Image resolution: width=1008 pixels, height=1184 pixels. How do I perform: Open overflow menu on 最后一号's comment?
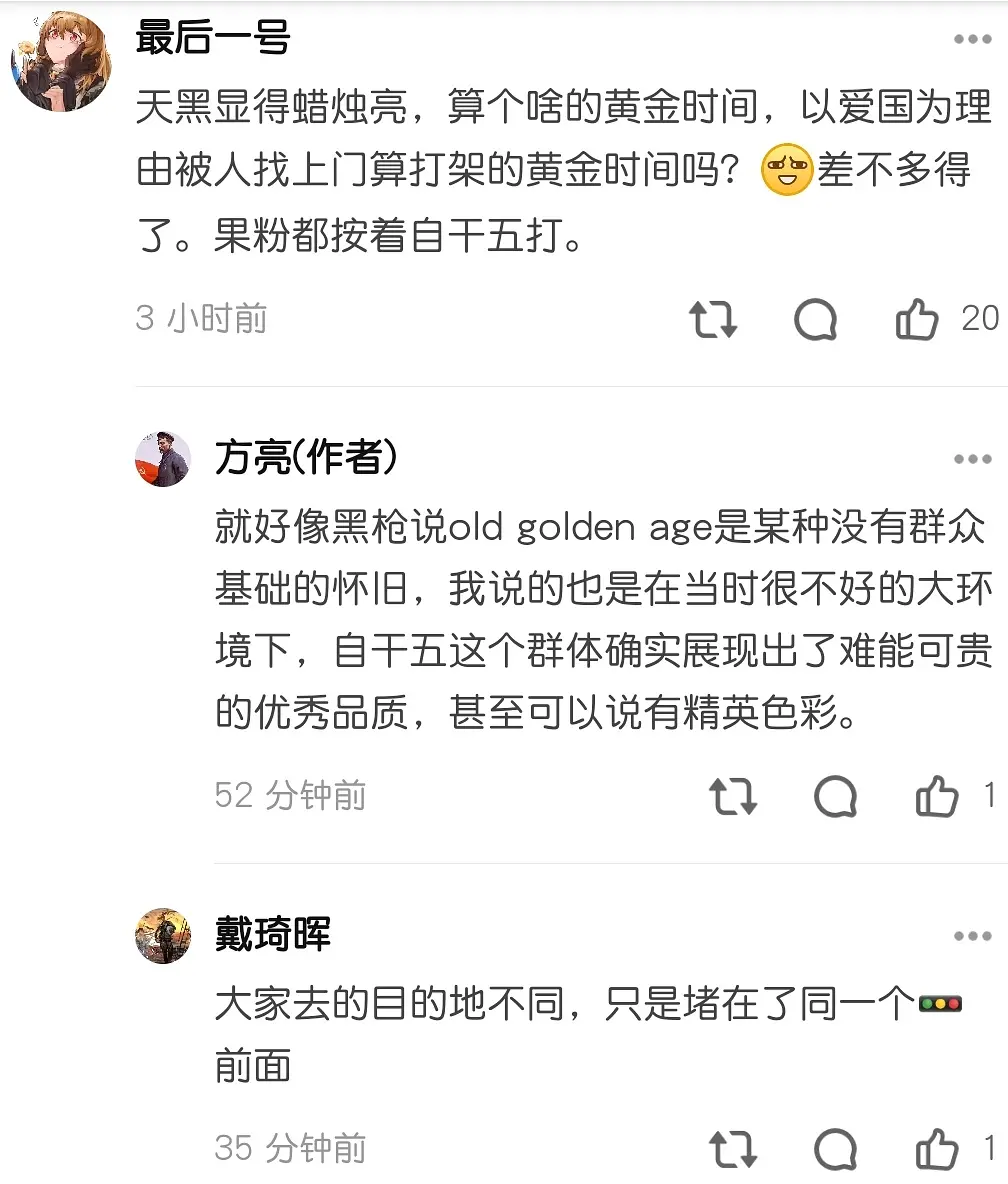click(971, 40)
